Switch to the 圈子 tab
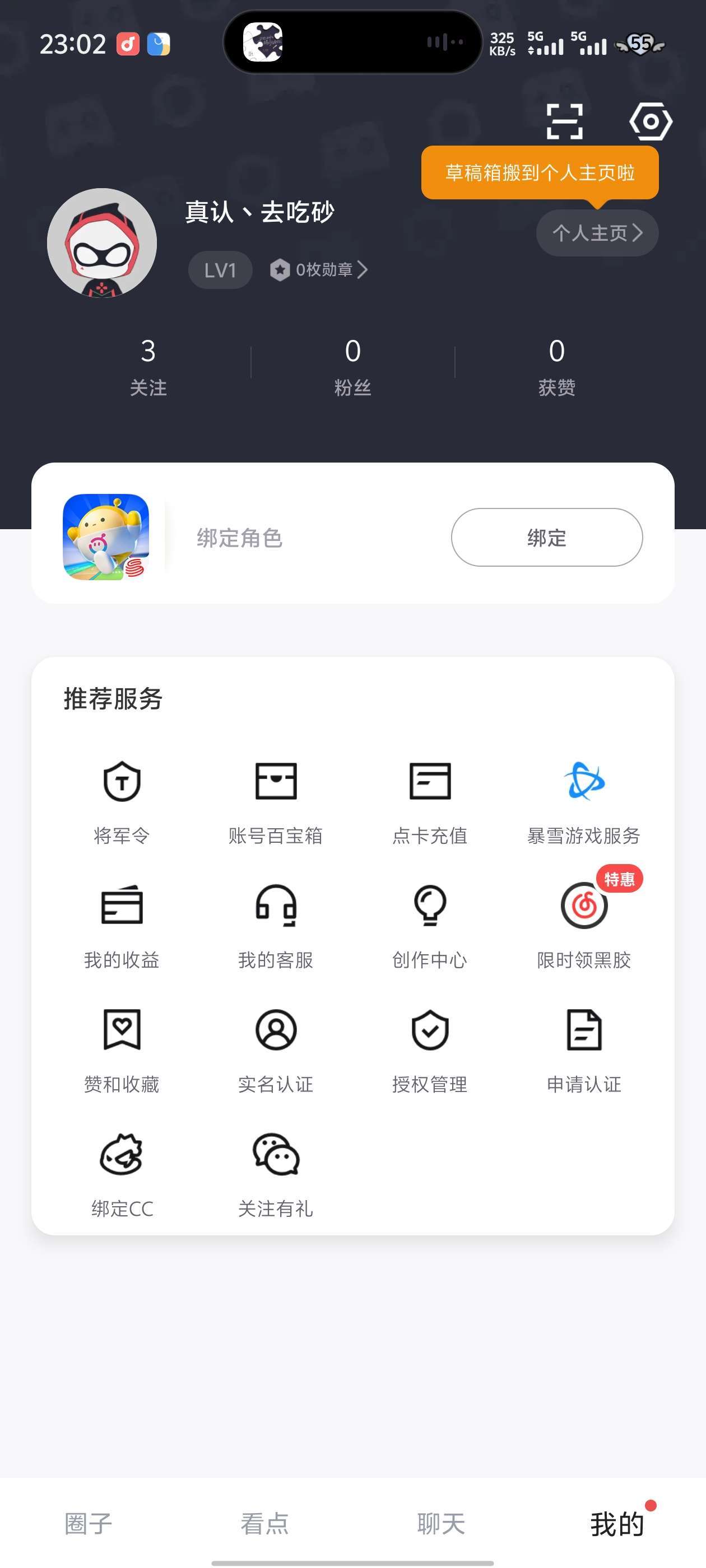The height and width of the screenshot is (1568, 706). (x=89, y=1524)
